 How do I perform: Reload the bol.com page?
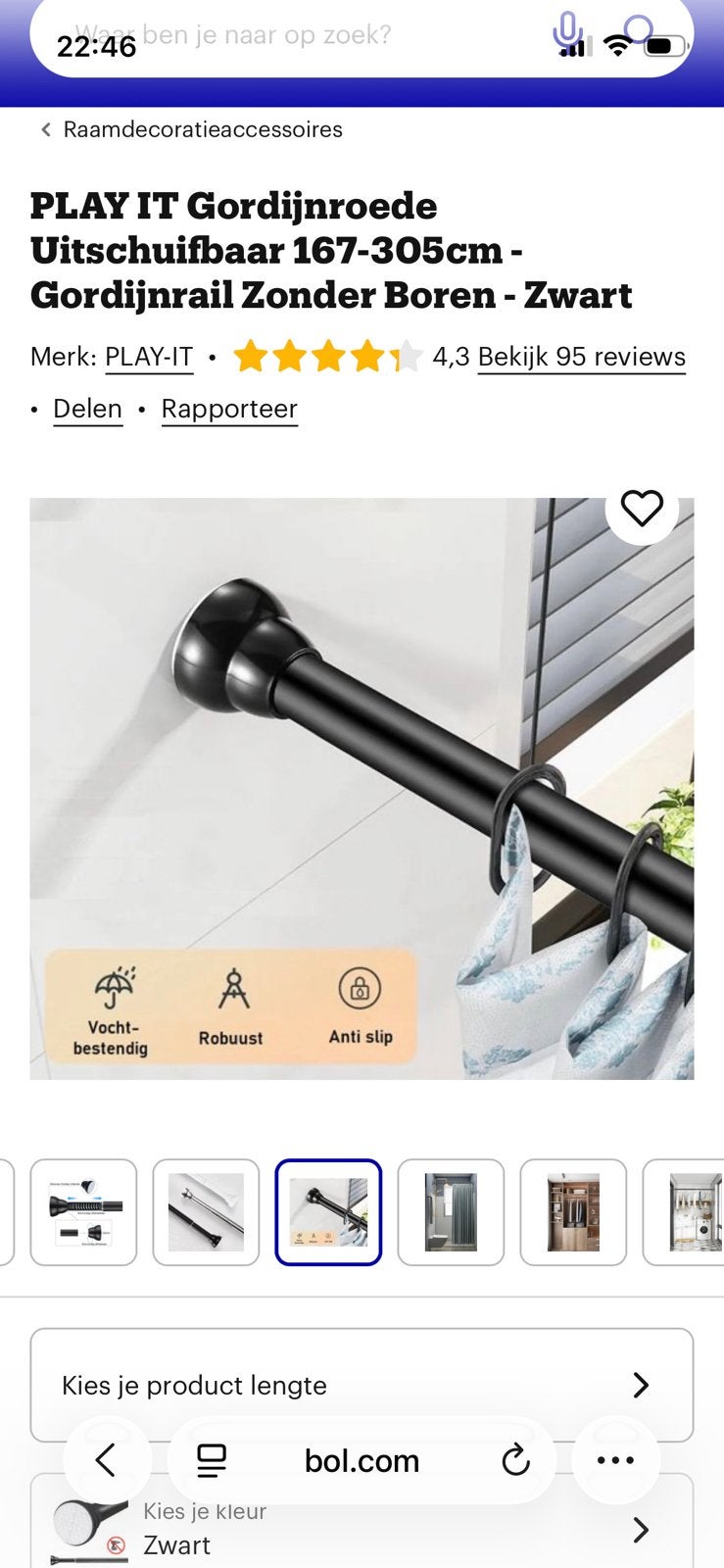(515, 1460)
